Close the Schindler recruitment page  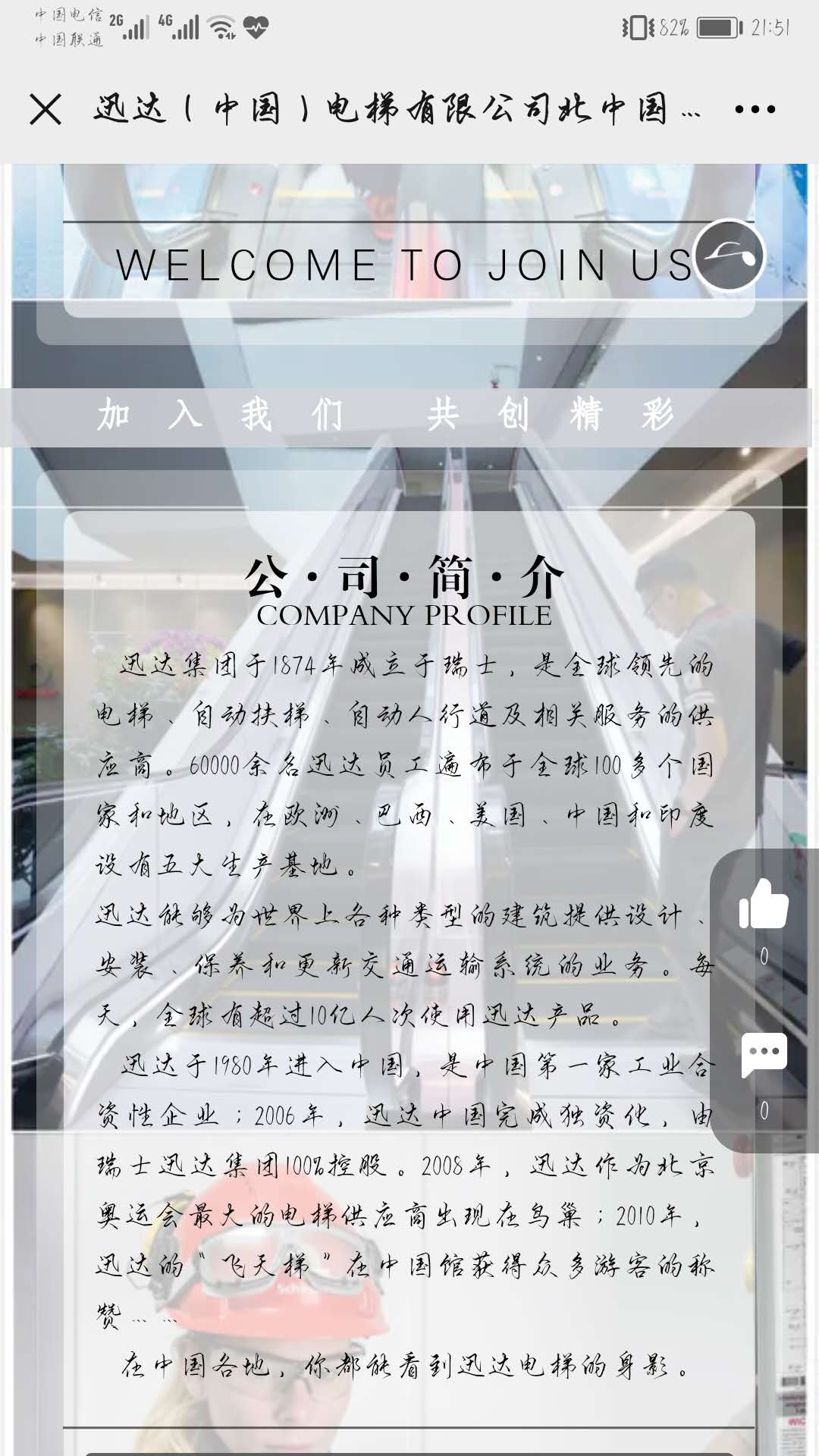click(45, 109)
